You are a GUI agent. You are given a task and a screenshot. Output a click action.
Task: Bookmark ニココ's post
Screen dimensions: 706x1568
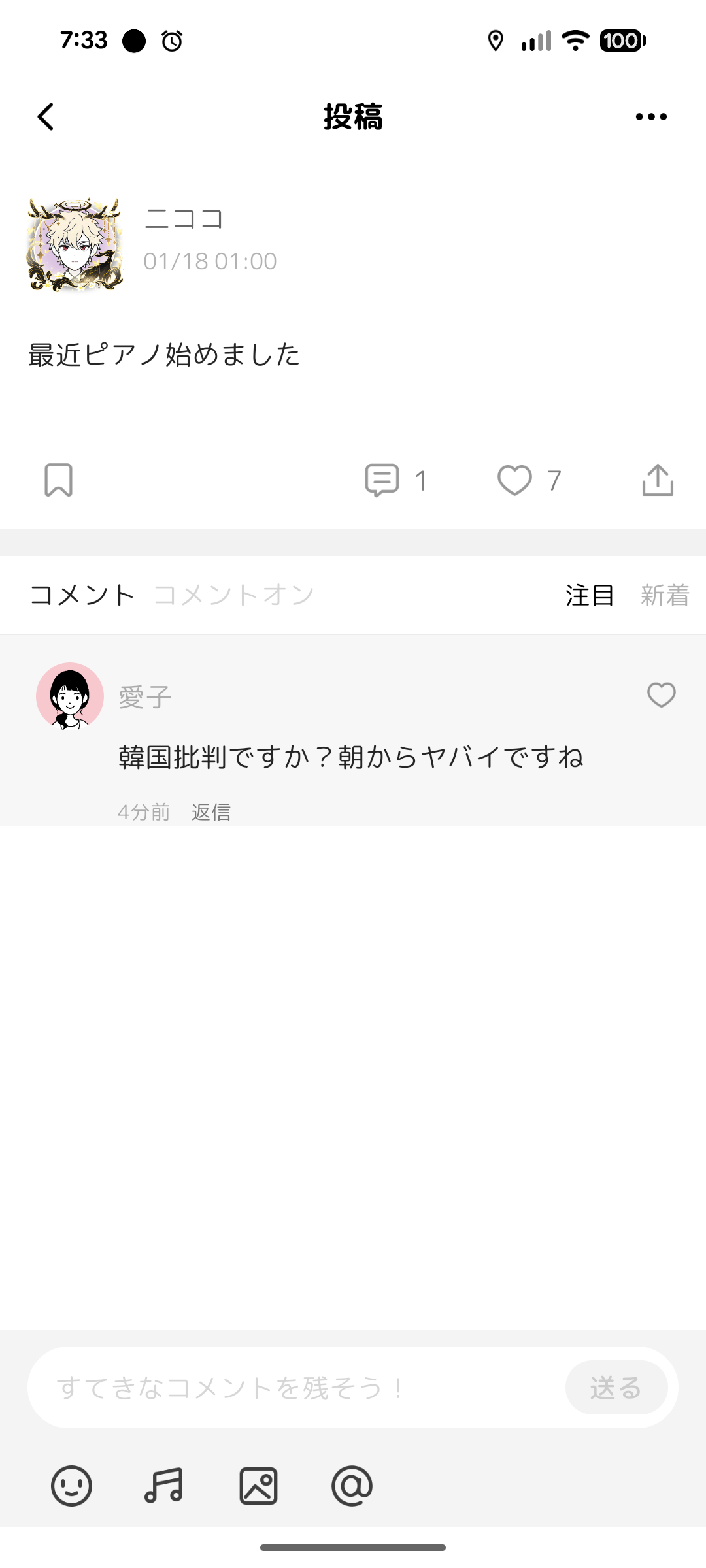point(58,480)
